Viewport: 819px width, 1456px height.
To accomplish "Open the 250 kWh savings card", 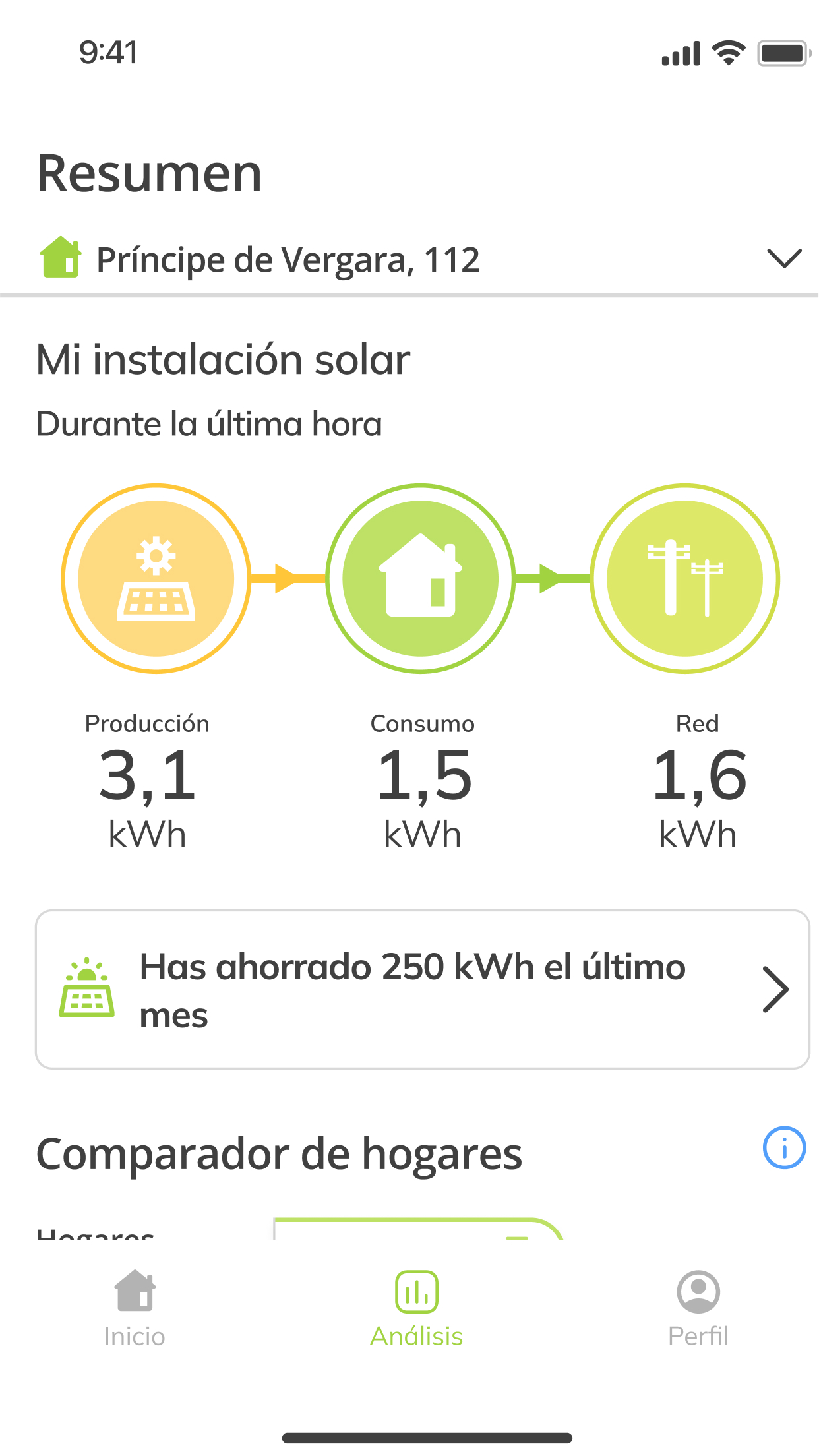I will (x=422, y=989).
